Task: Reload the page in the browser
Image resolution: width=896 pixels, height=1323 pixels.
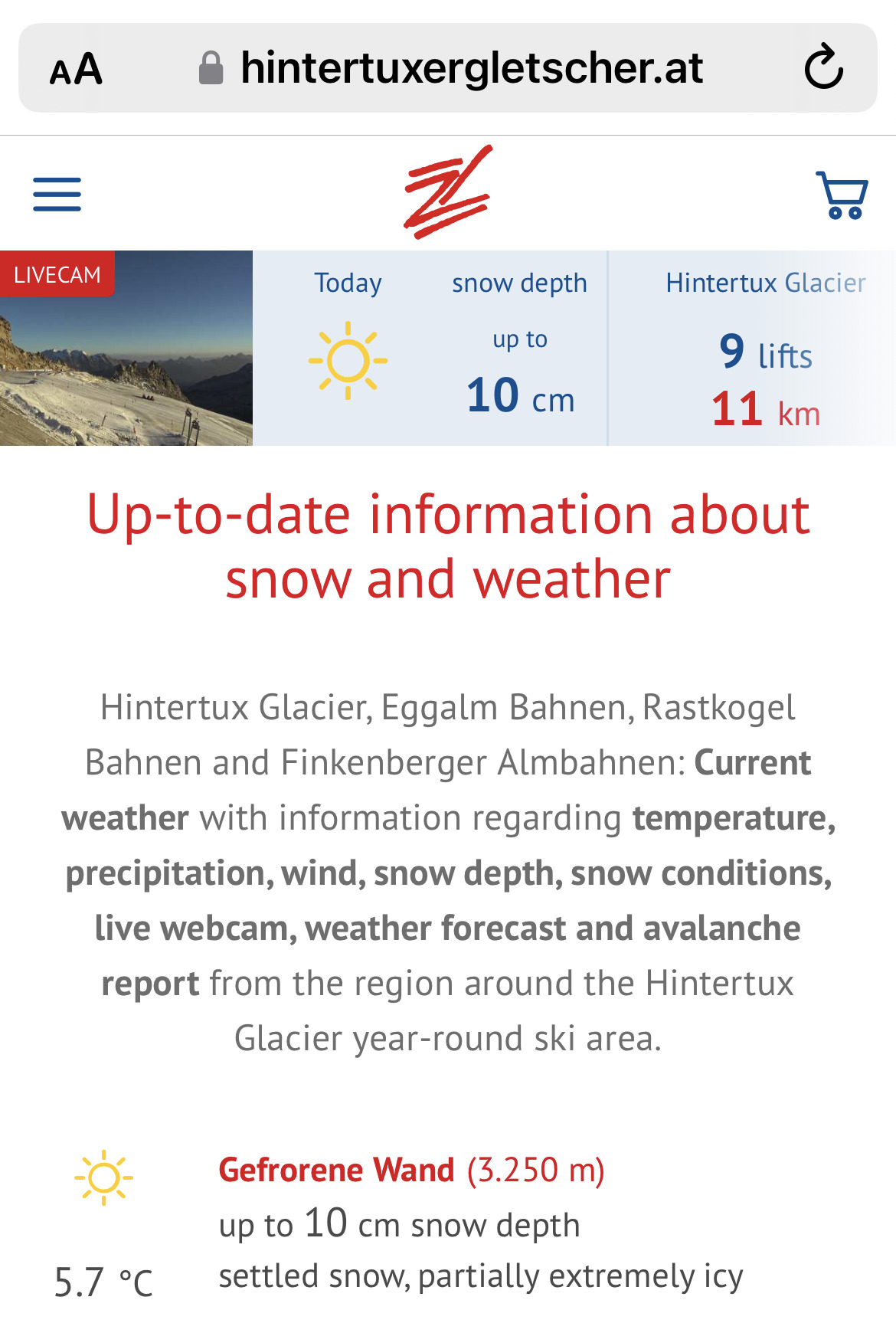Action: pos(823,68)
